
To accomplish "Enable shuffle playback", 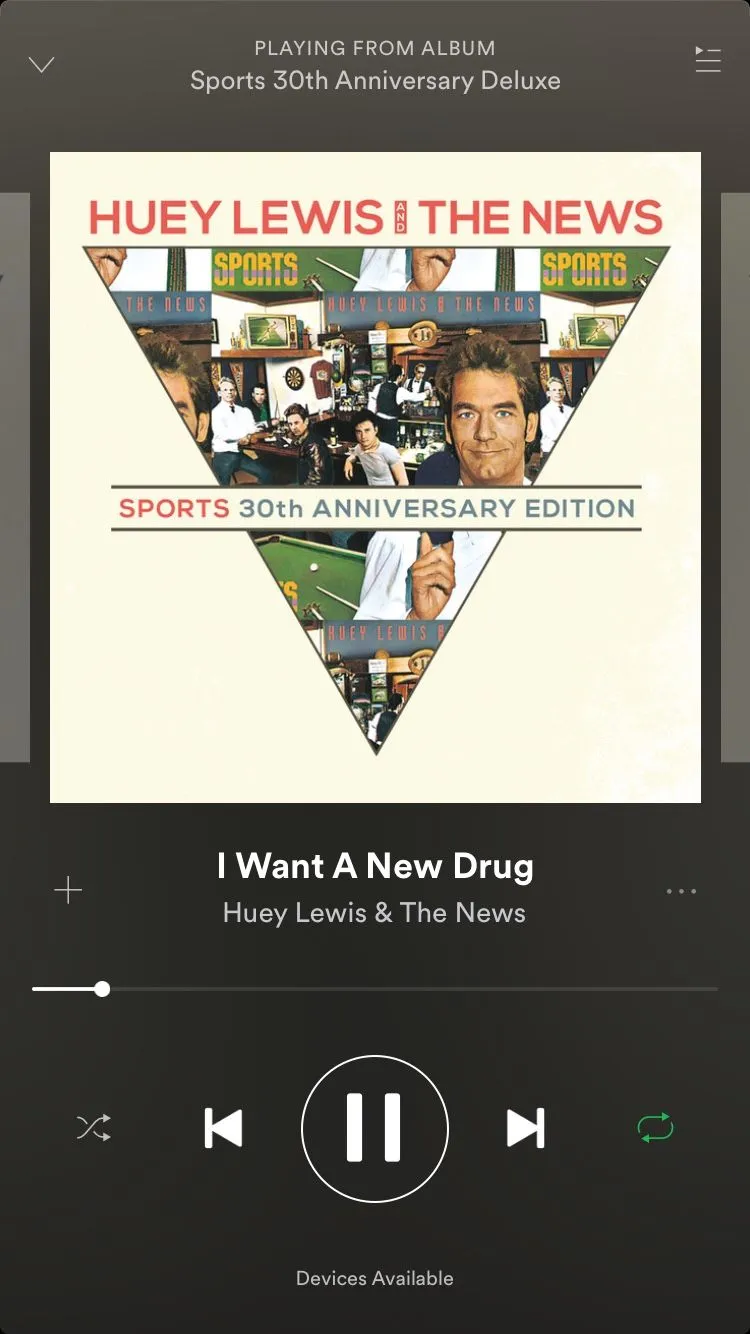I will coord(94,1128).
